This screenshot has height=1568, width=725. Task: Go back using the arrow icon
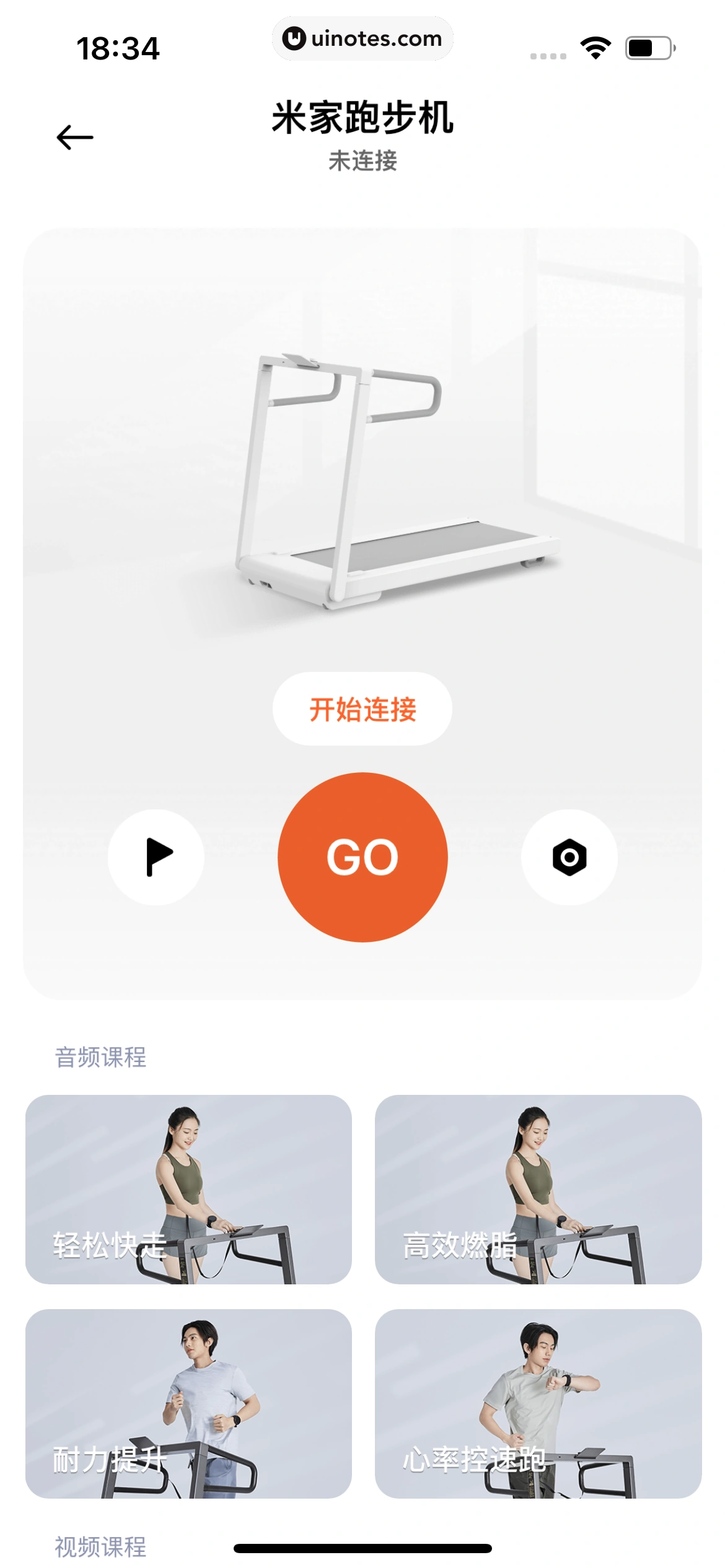click(x=75, y=137)
